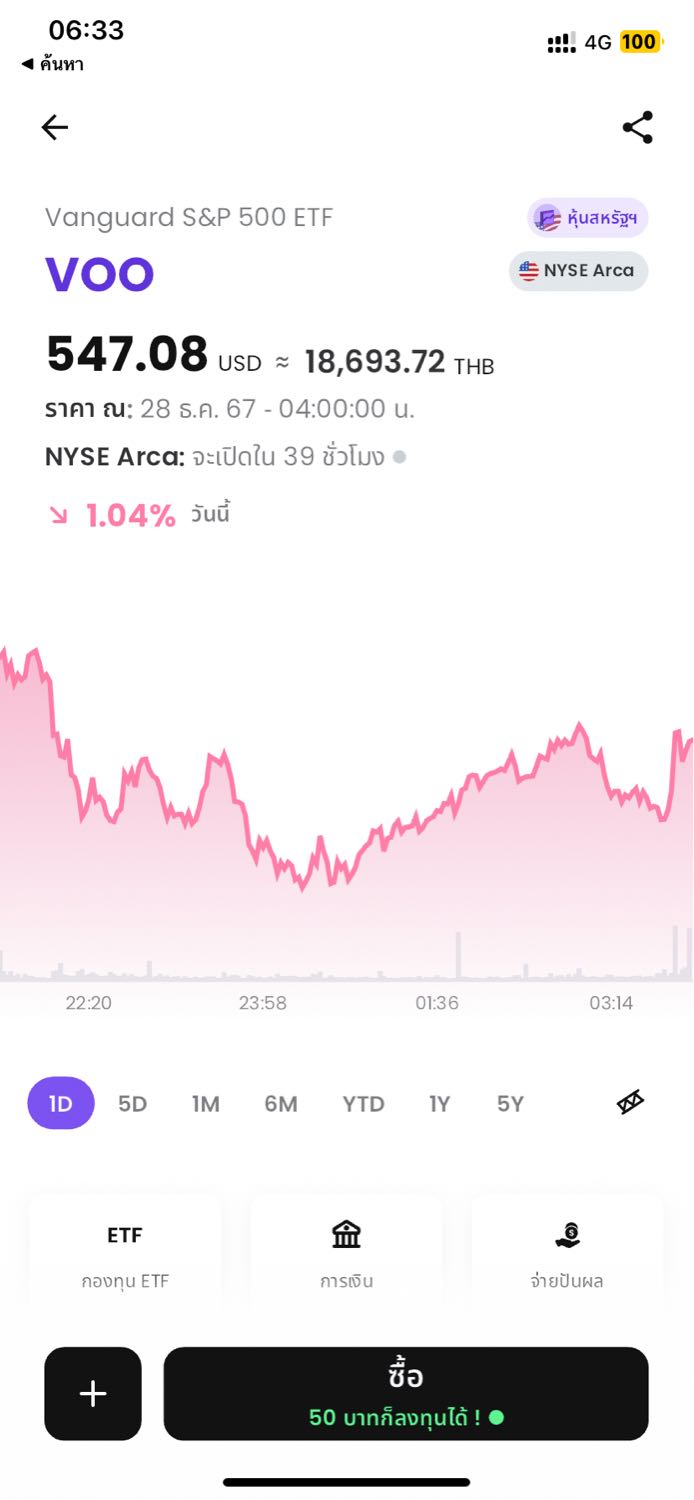The image size is (694, 1500).
Task: Open the การเงิน category card
Action: tap(346, 1254)
